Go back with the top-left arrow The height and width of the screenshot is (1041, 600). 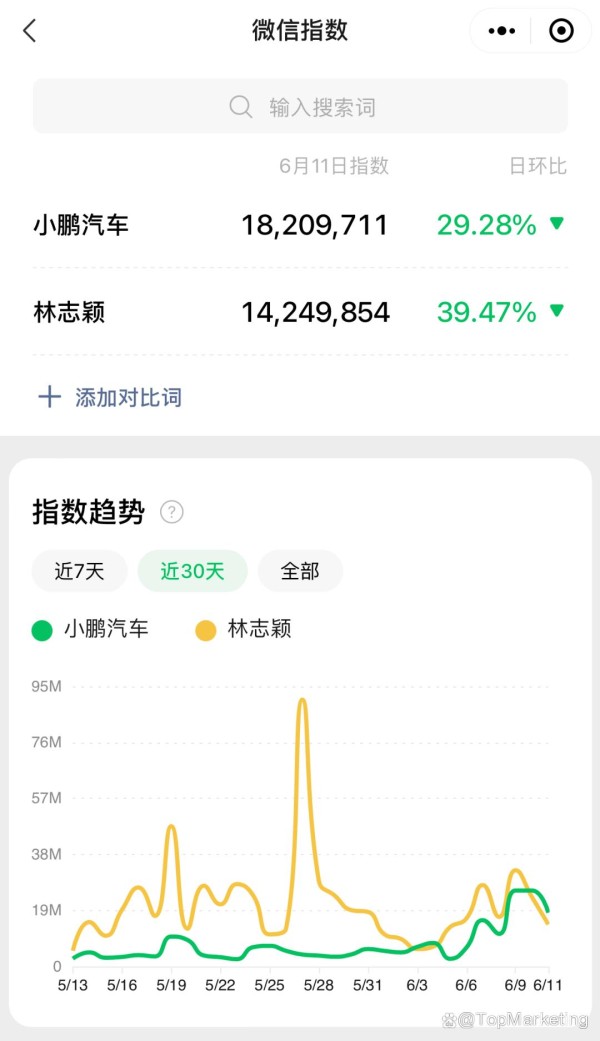(29, 31)
